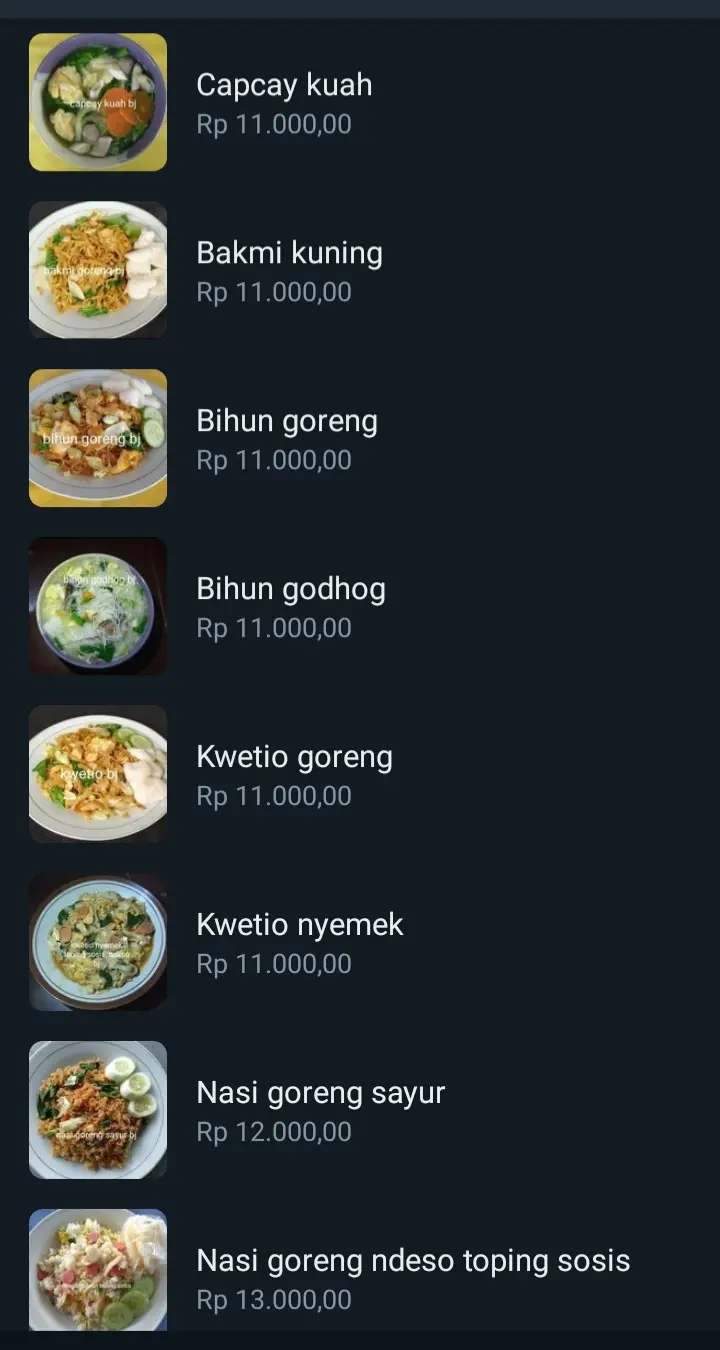Tap the Bihun godhog photo

97,606
